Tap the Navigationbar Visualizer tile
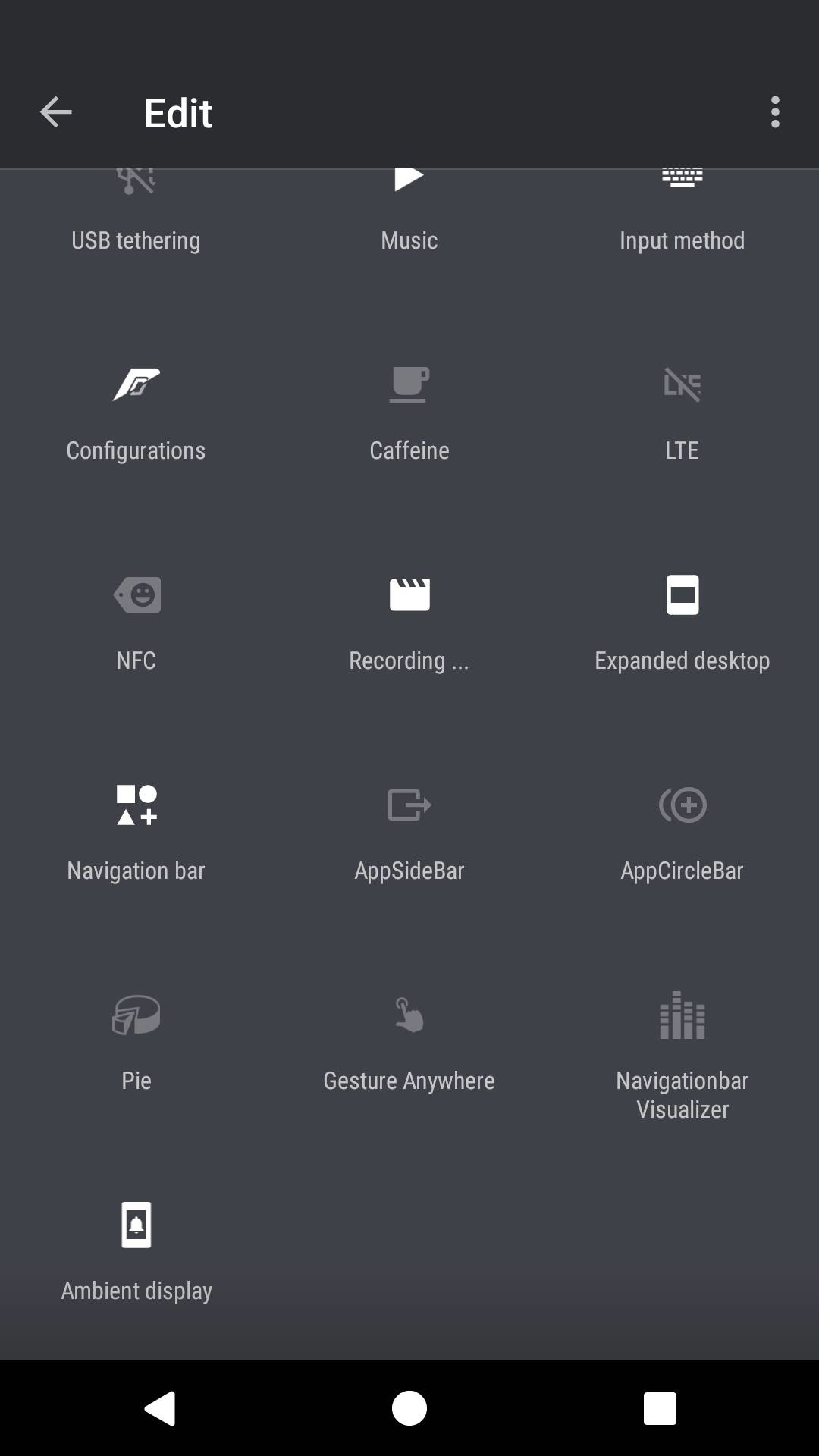This screenshot has width=819, height=1456. tap(682, 1054)
